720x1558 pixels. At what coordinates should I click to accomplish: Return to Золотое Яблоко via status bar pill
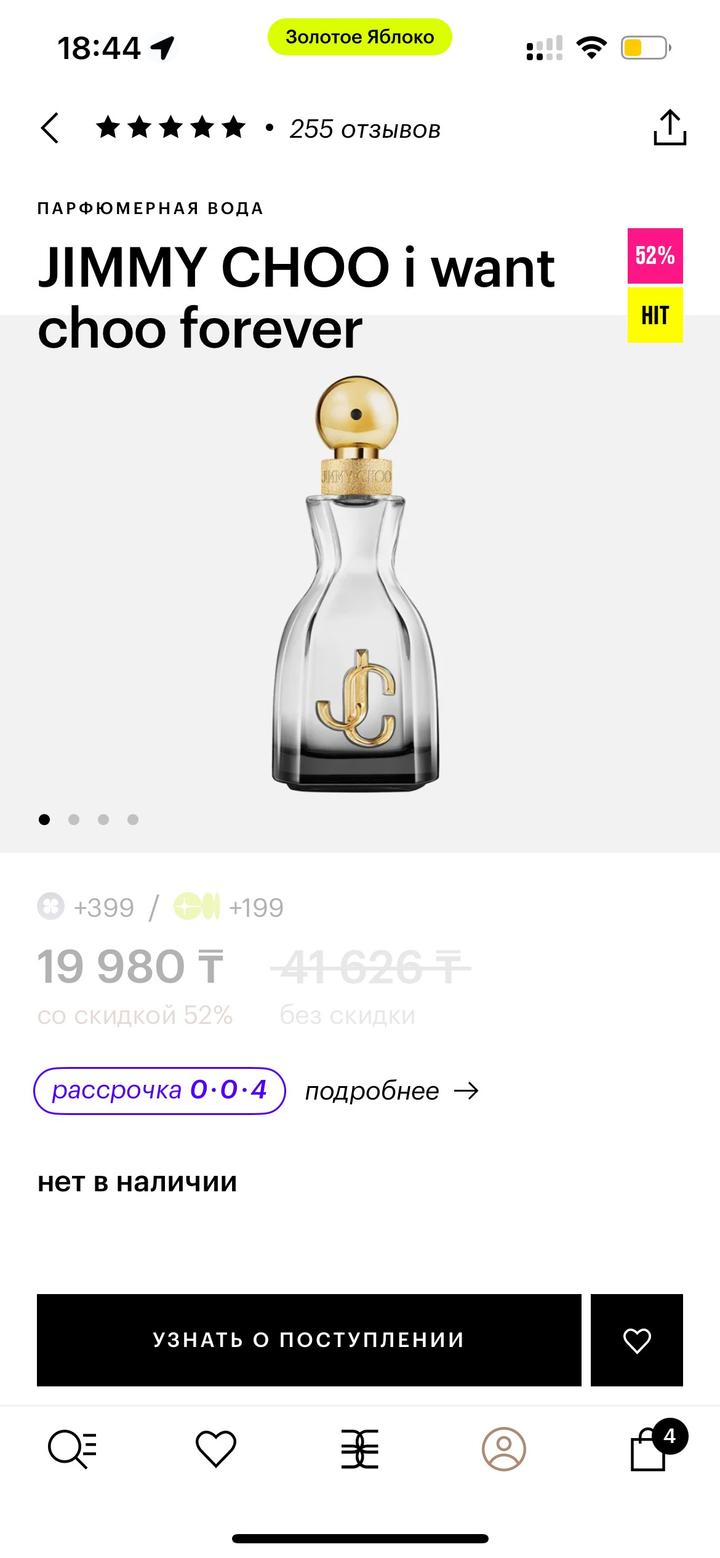tap(360, 37)
